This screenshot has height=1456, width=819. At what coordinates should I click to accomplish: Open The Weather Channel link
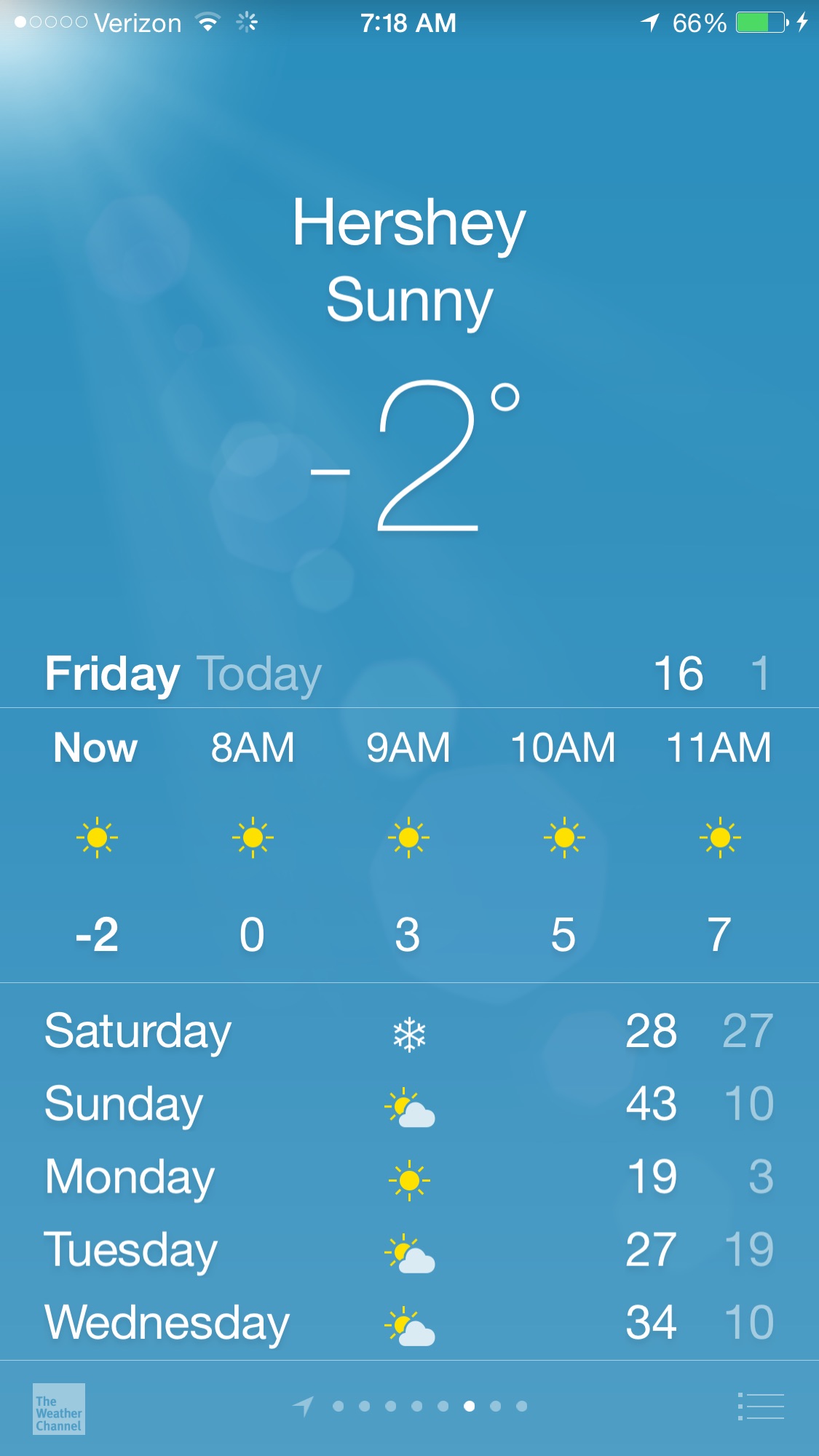coord(59,1409)
